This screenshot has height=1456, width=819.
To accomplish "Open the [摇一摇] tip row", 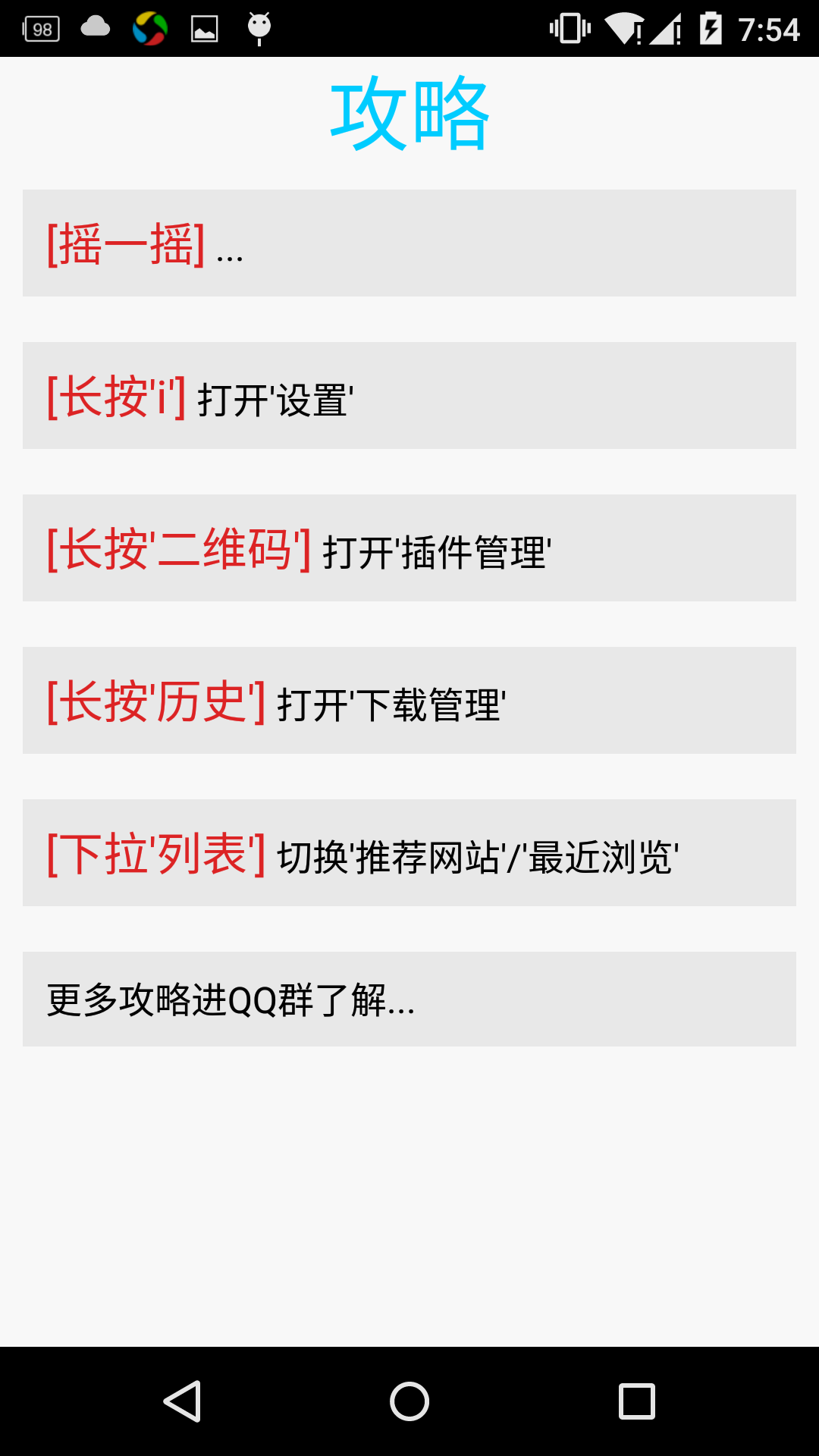I will click(409, 243).
